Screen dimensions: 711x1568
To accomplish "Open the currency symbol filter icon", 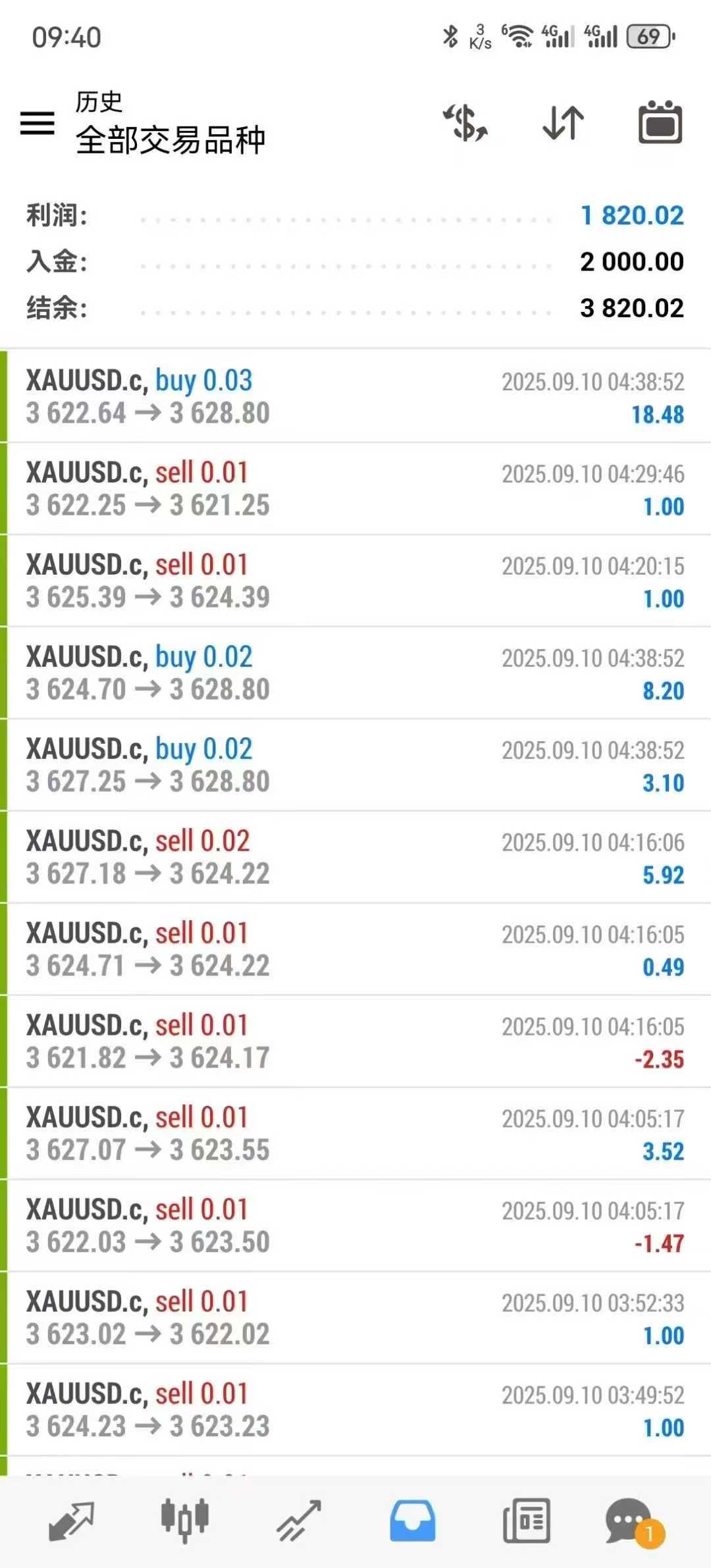I will click(465, 123).
